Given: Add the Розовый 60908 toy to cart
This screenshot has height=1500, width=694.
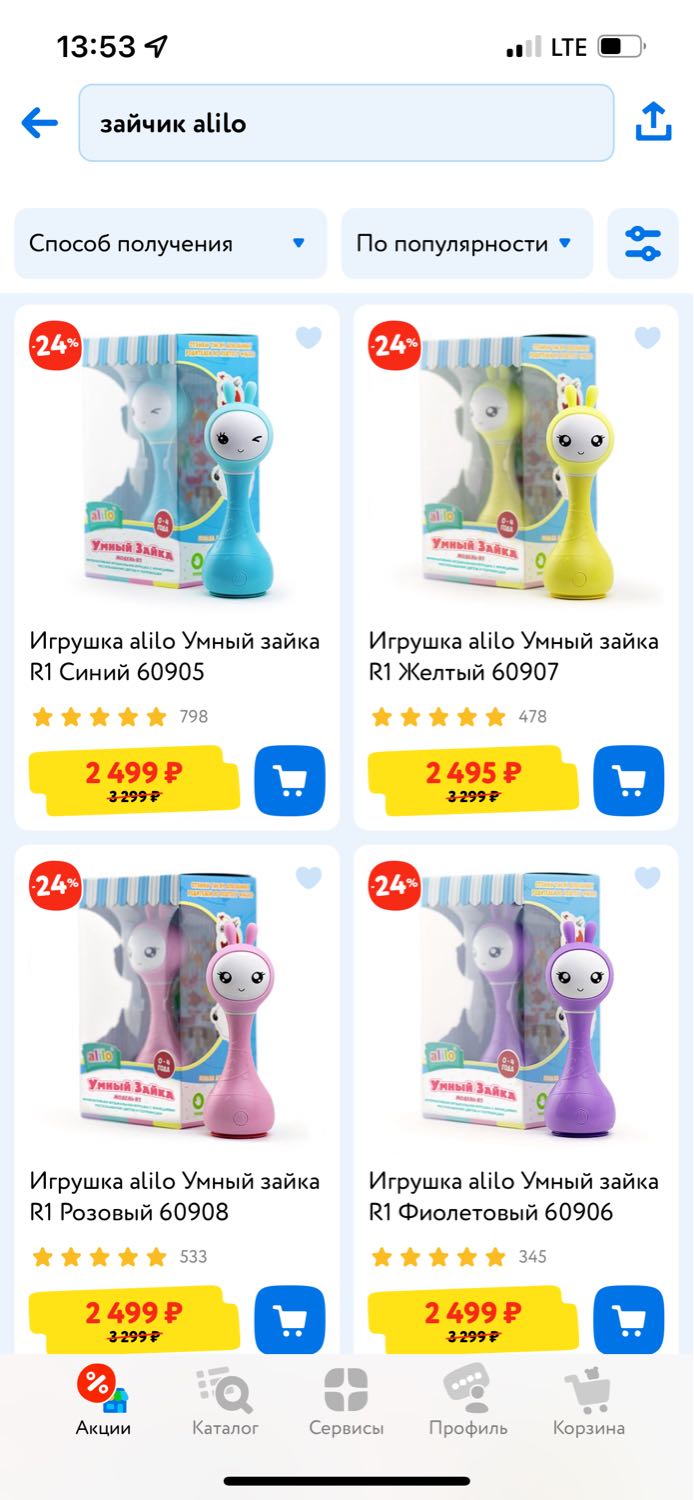Looking at the screenshot, I should pyautogui.click(x=290, y=1320).
